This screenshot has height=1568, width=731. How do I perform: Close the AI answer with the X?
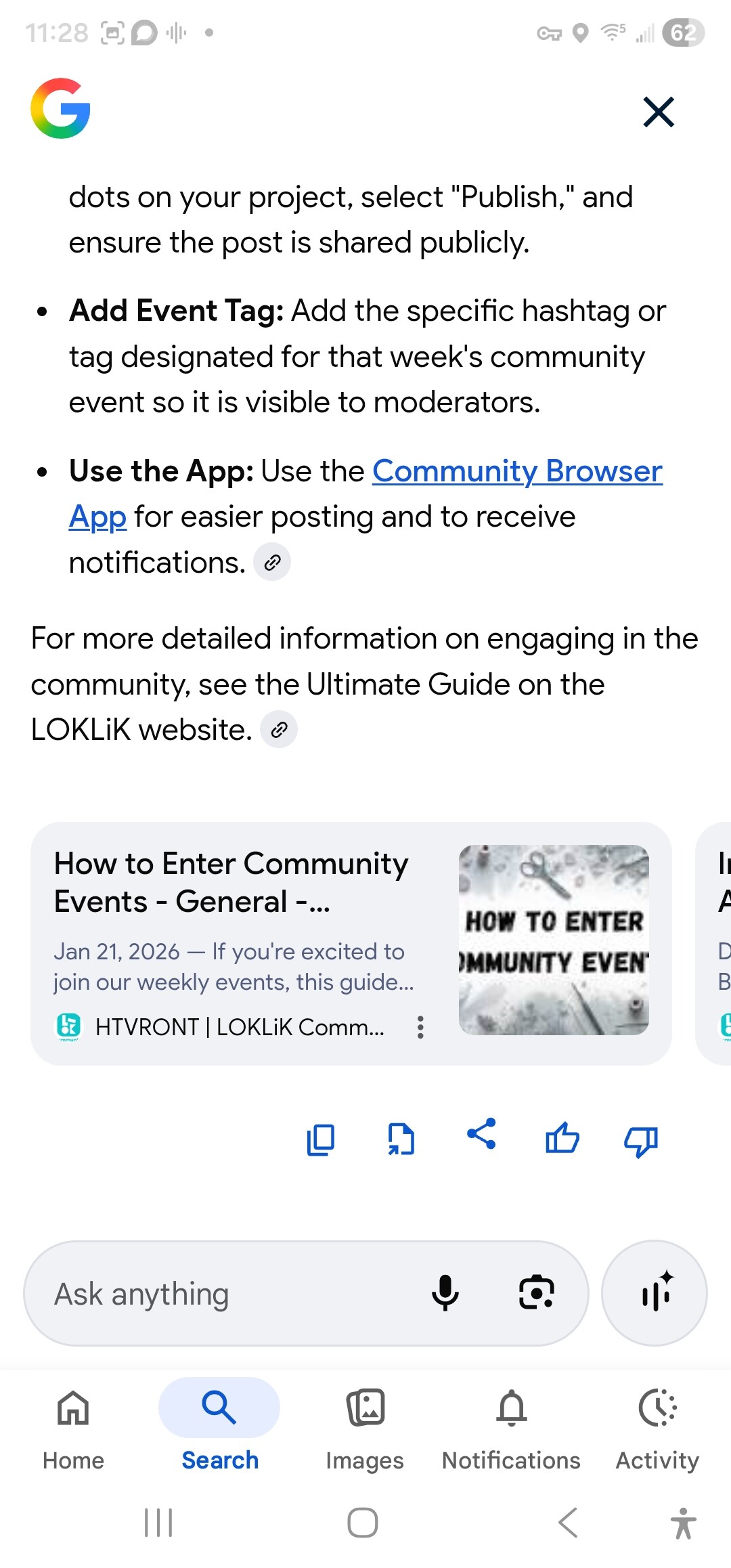659,112
